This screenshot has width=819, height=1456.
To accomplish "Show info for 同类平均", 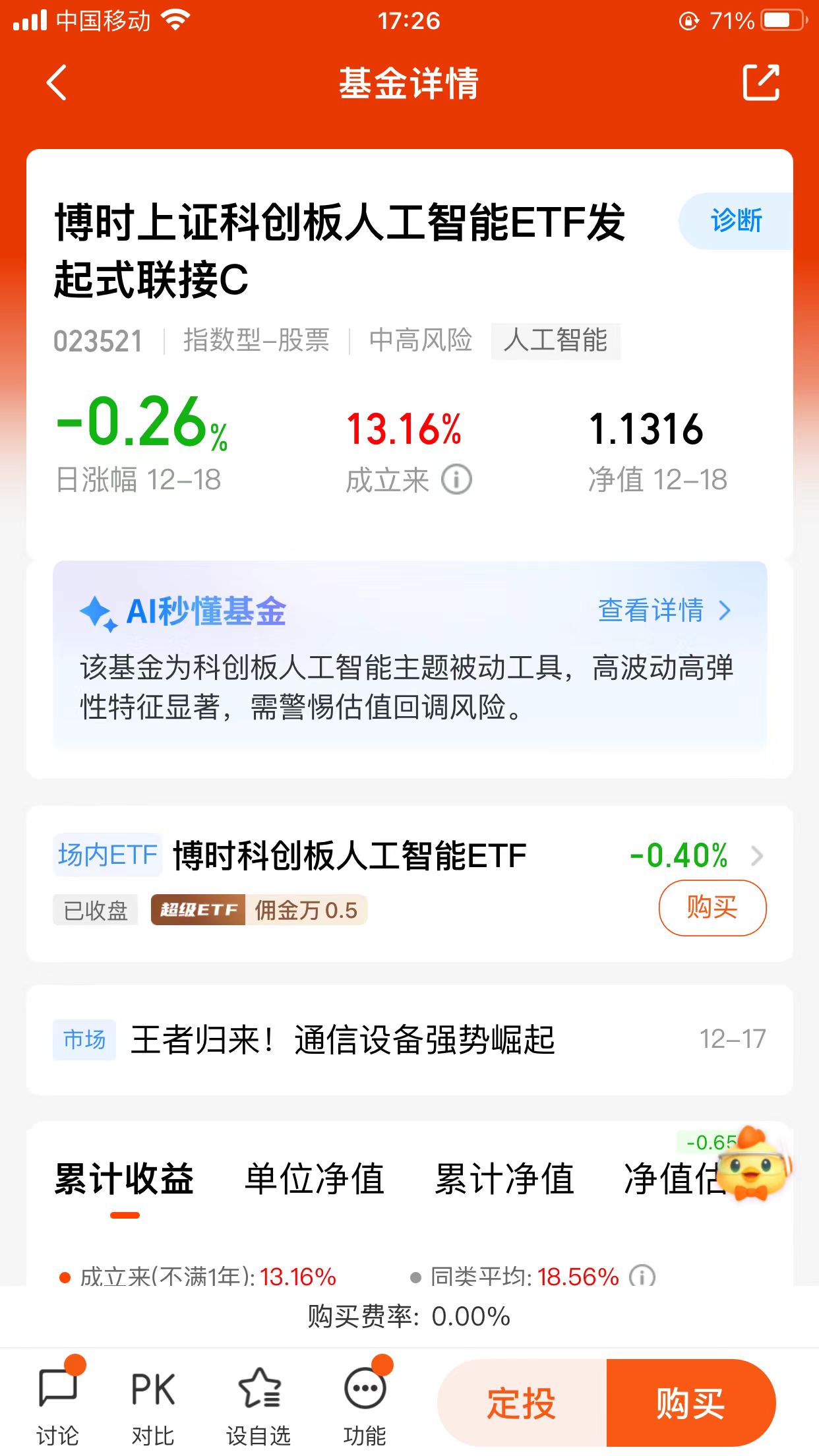I will pyautogui.click(x=642, y=1277).
